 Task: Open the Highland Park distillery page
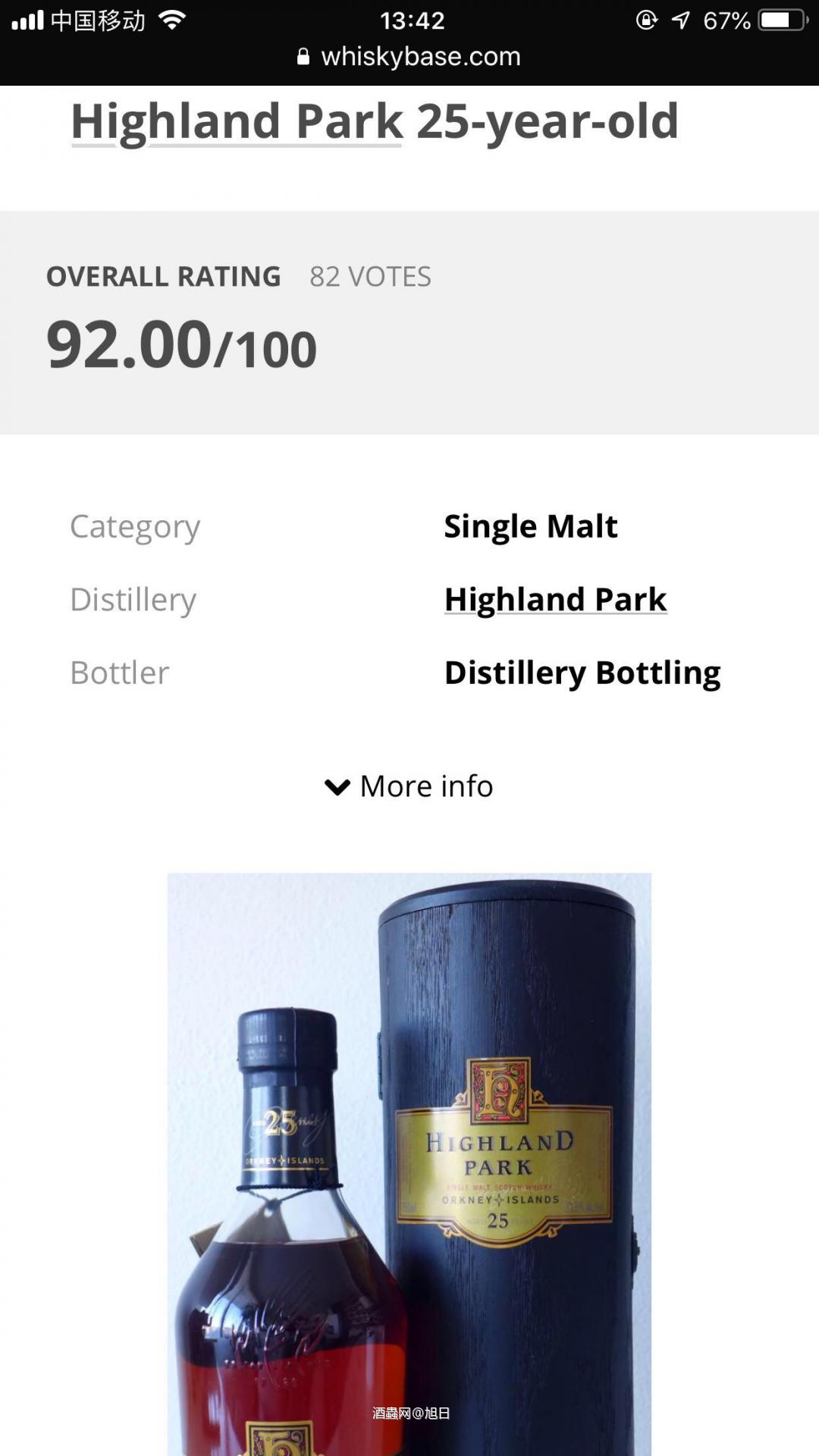click(556, 598)
